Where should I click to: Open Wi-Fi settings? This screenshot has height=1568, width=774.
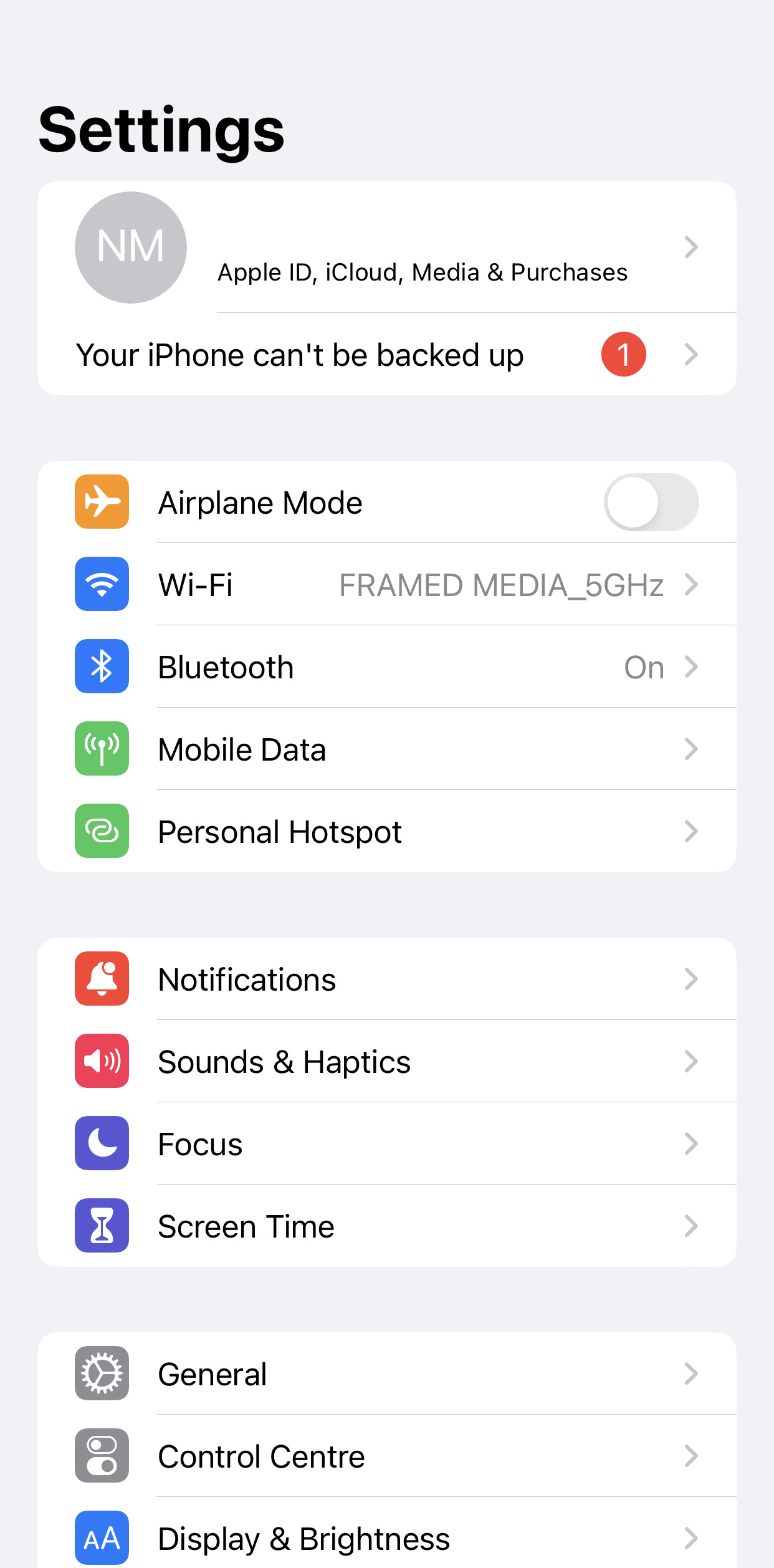click(386, 585)
